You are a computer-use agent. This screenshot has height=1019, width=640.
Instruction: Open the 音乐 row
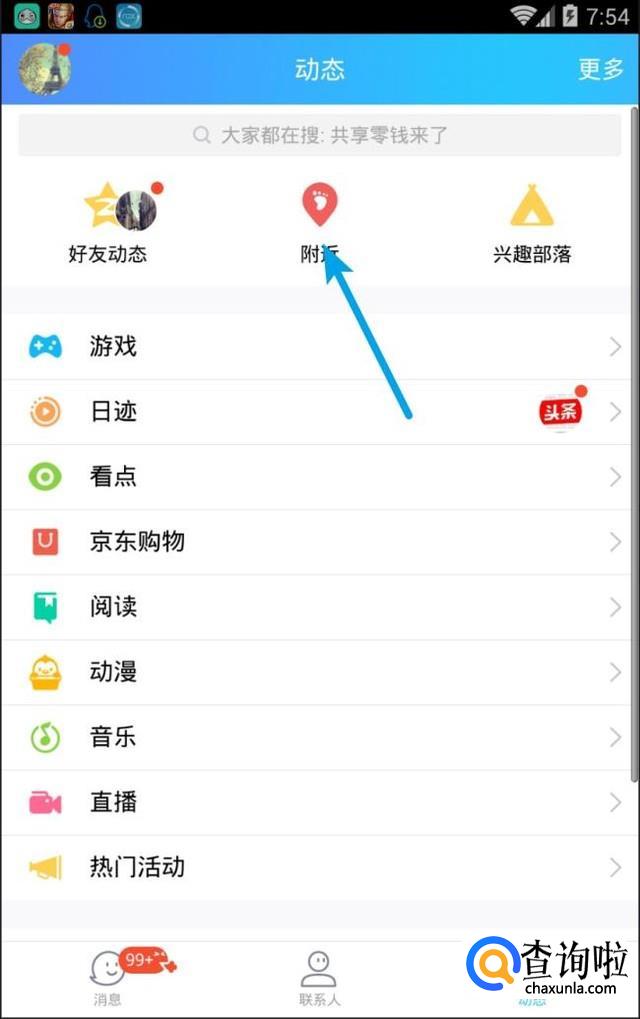[x=320, y=737]
